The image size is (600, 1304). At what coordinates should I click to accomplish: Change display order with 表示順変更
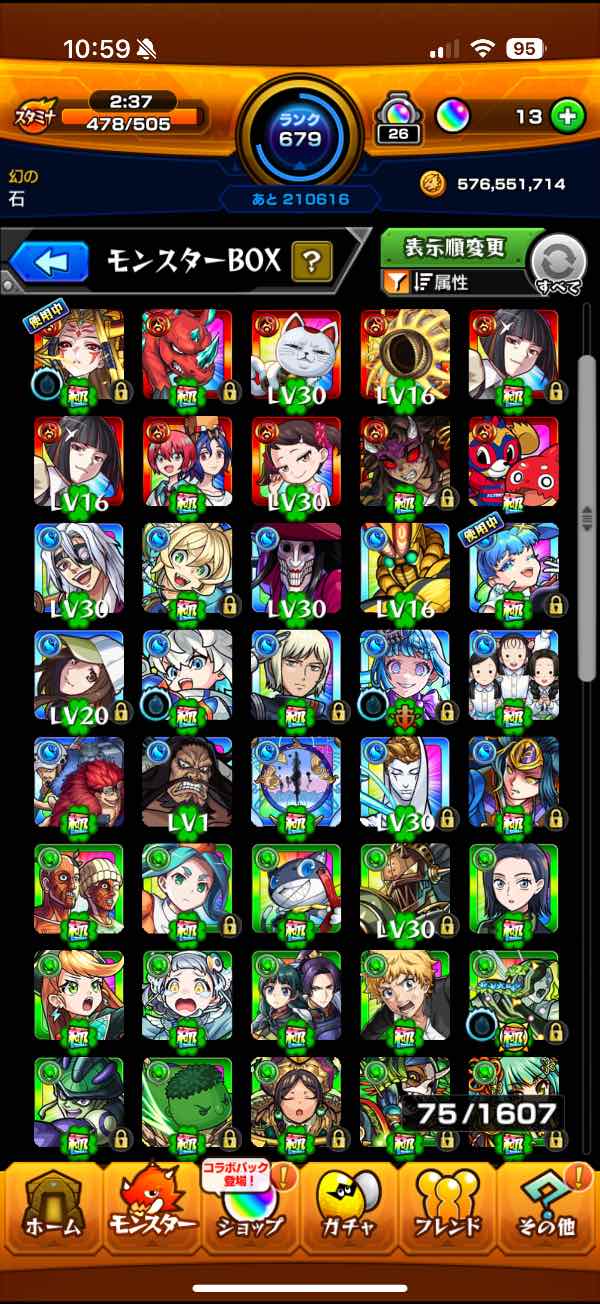(x=455, y=247)
